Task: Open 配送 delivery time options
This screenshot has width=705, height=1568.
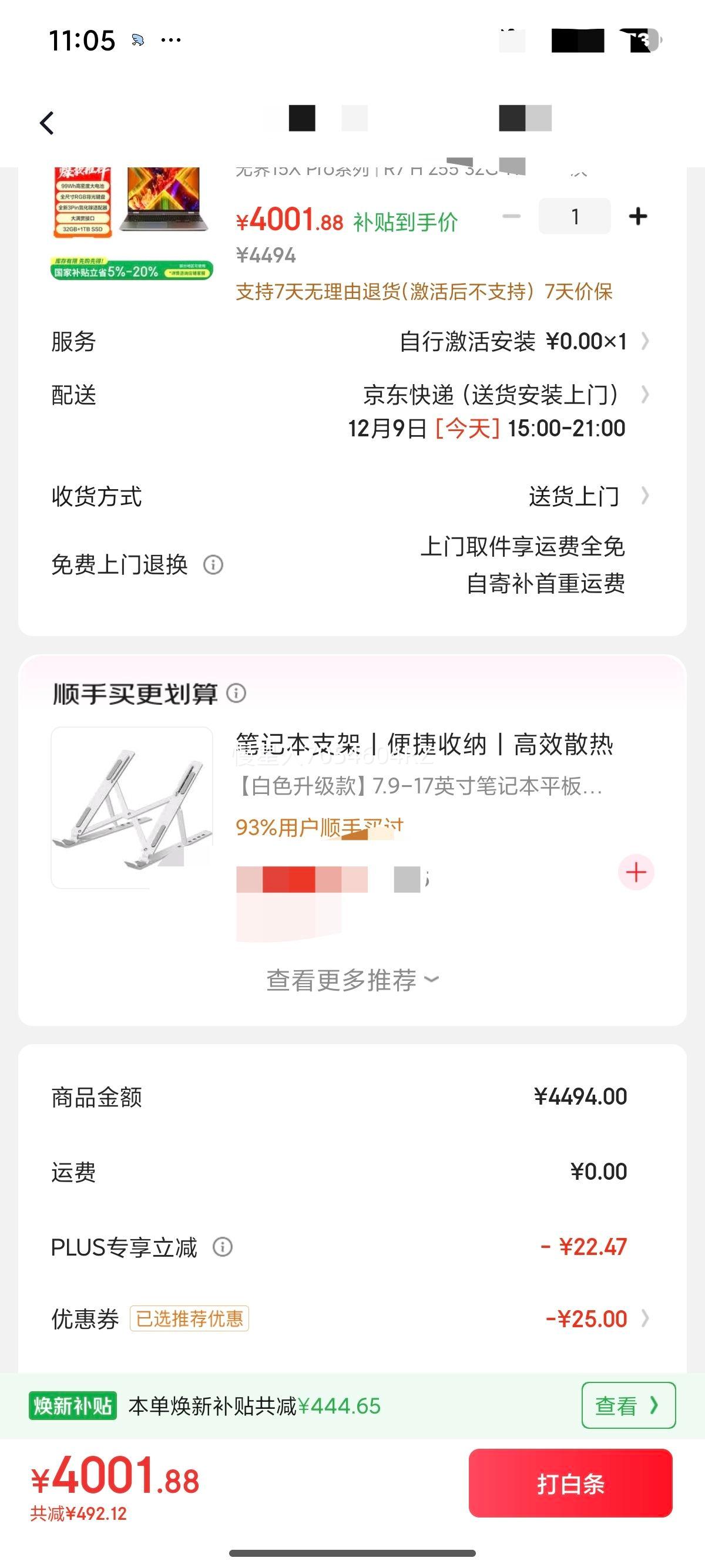Action: coord(644,394)
